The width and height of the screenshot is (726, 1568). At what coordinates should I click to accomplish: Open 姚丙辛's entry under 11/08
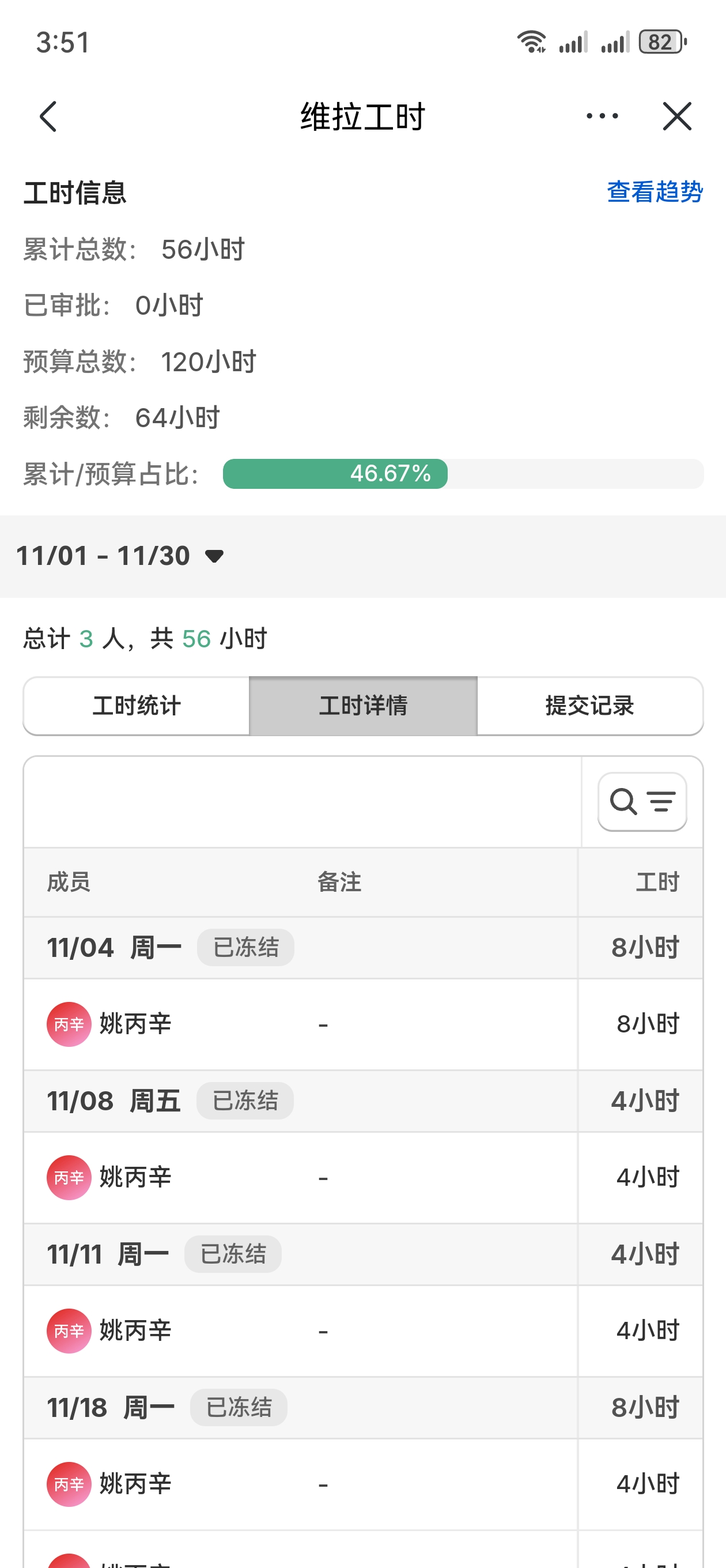pyautogui.click(x=364, y=1178)
